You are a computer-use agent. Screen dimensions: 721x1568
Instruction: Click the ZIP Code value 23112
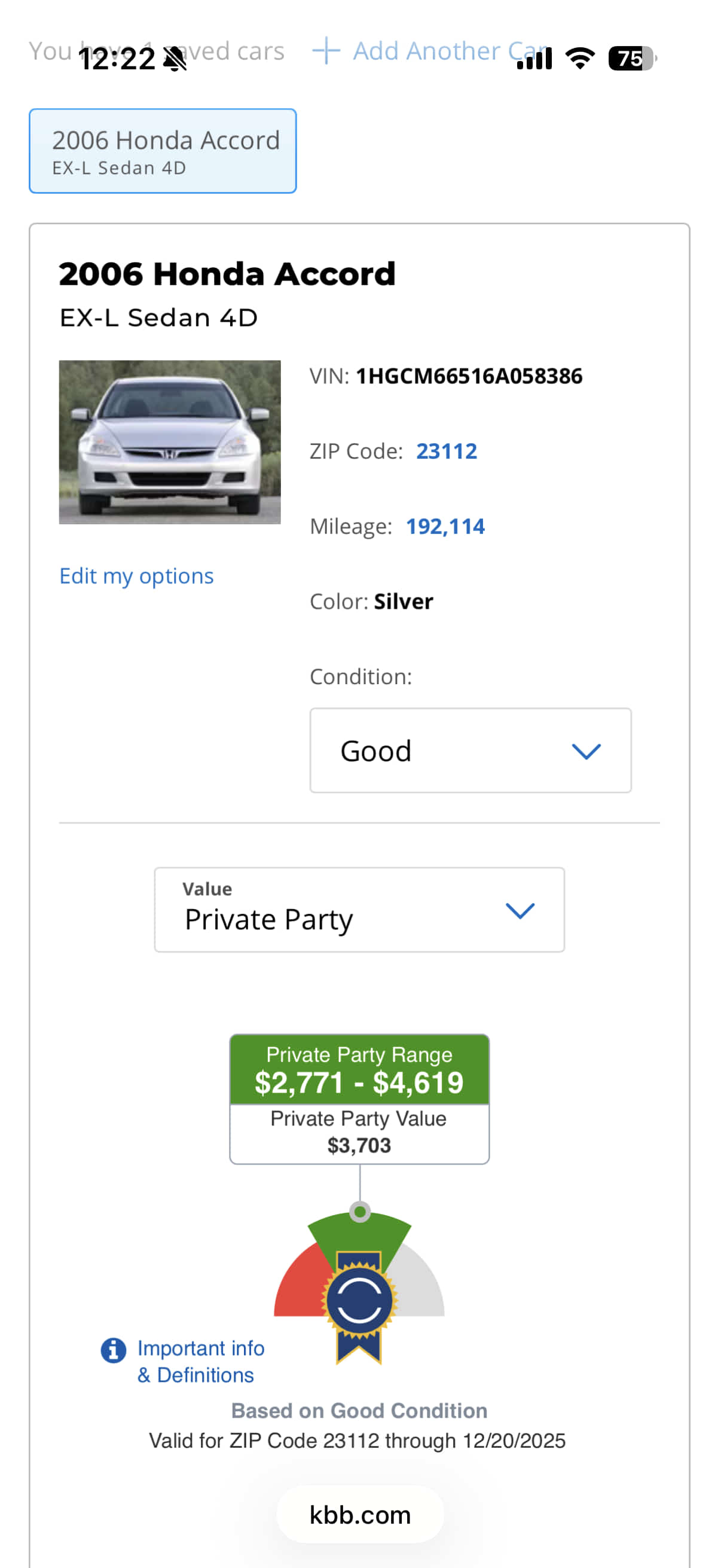[447, 450]
